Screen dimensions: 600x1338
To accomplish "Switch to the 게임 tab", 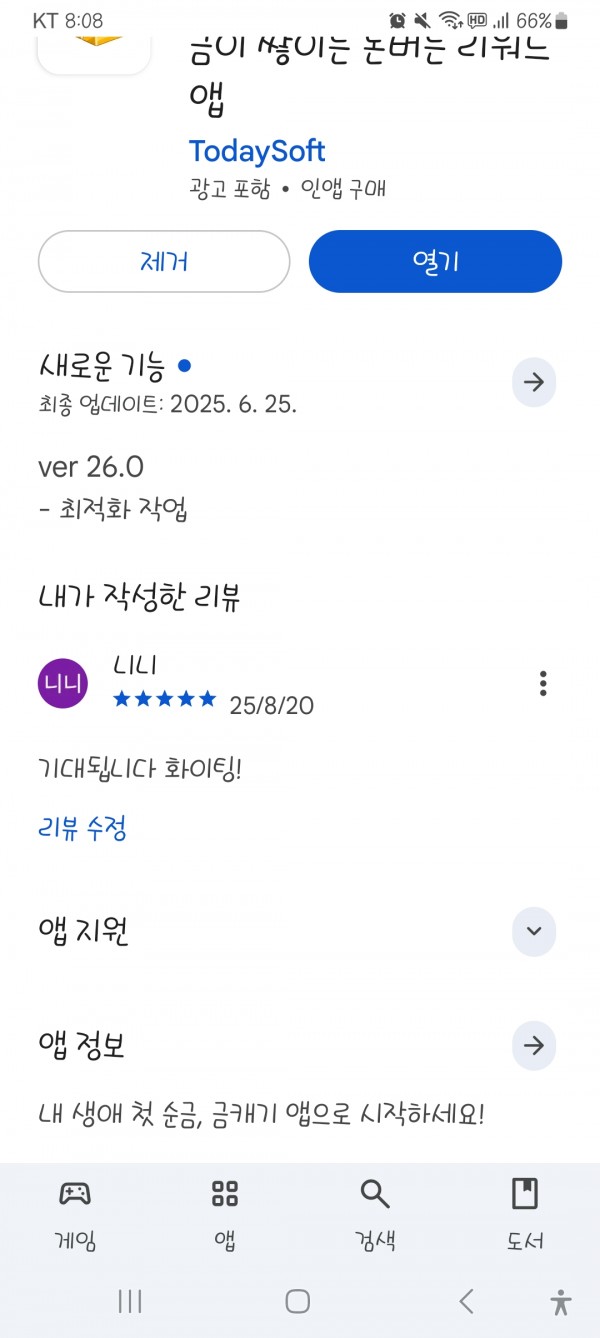I will pyautogui.click(x=75, y=1214).
